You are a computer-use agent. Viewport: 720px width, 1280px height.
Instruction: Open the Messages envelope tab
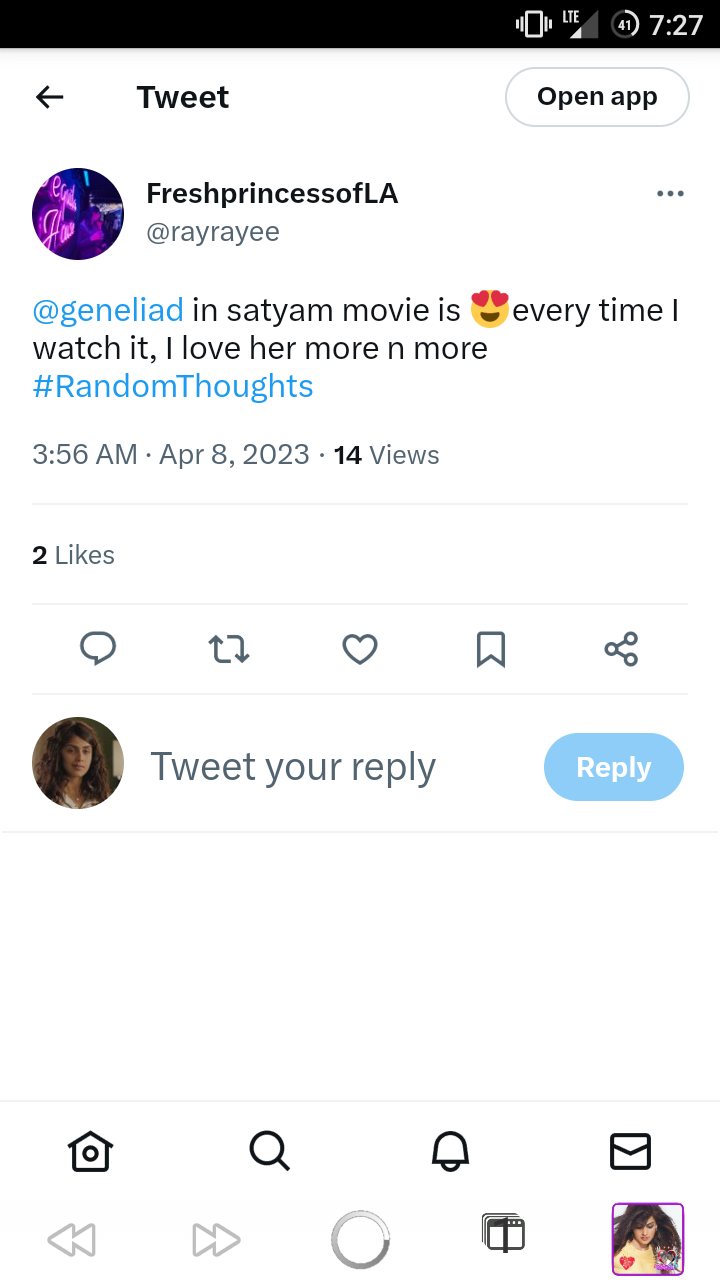point(630,1152)
